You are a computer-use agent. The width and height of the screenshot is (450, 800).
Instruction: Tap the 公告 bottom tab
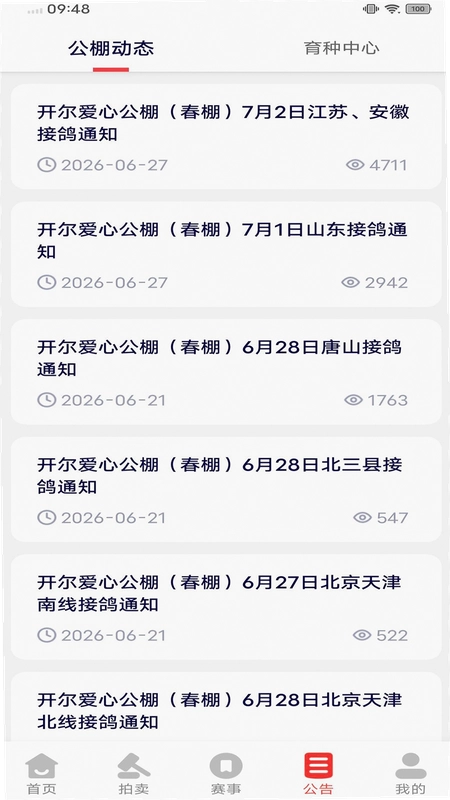318,773
